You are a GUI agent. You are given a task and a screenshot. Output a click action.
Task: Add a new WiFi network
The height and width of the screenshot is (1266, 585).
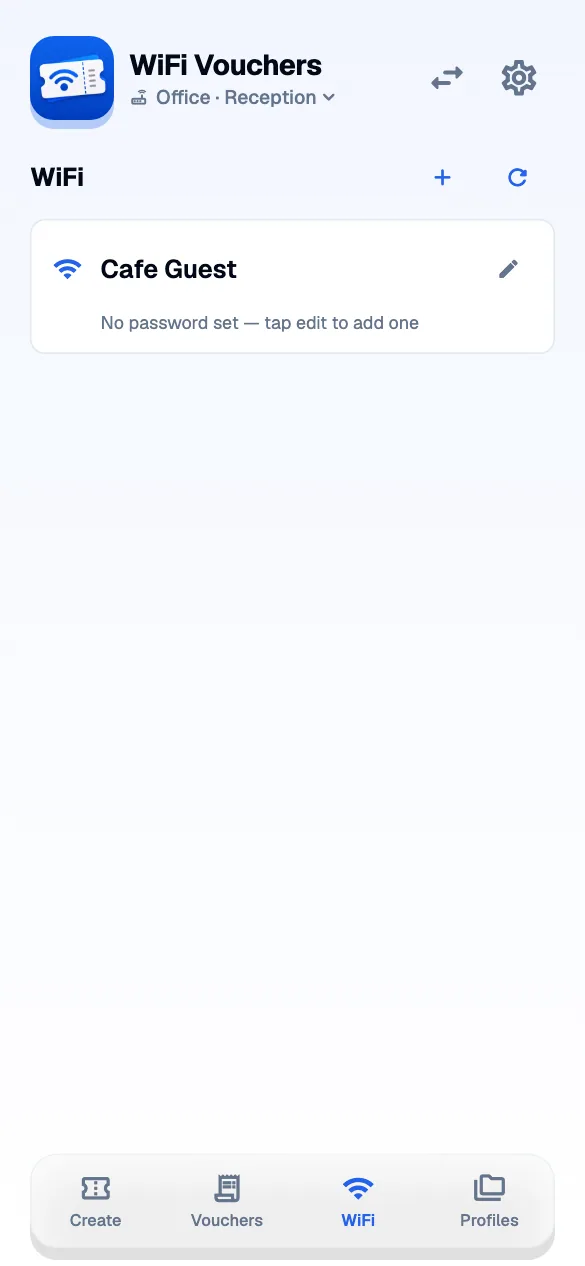[x=442, y=177]
